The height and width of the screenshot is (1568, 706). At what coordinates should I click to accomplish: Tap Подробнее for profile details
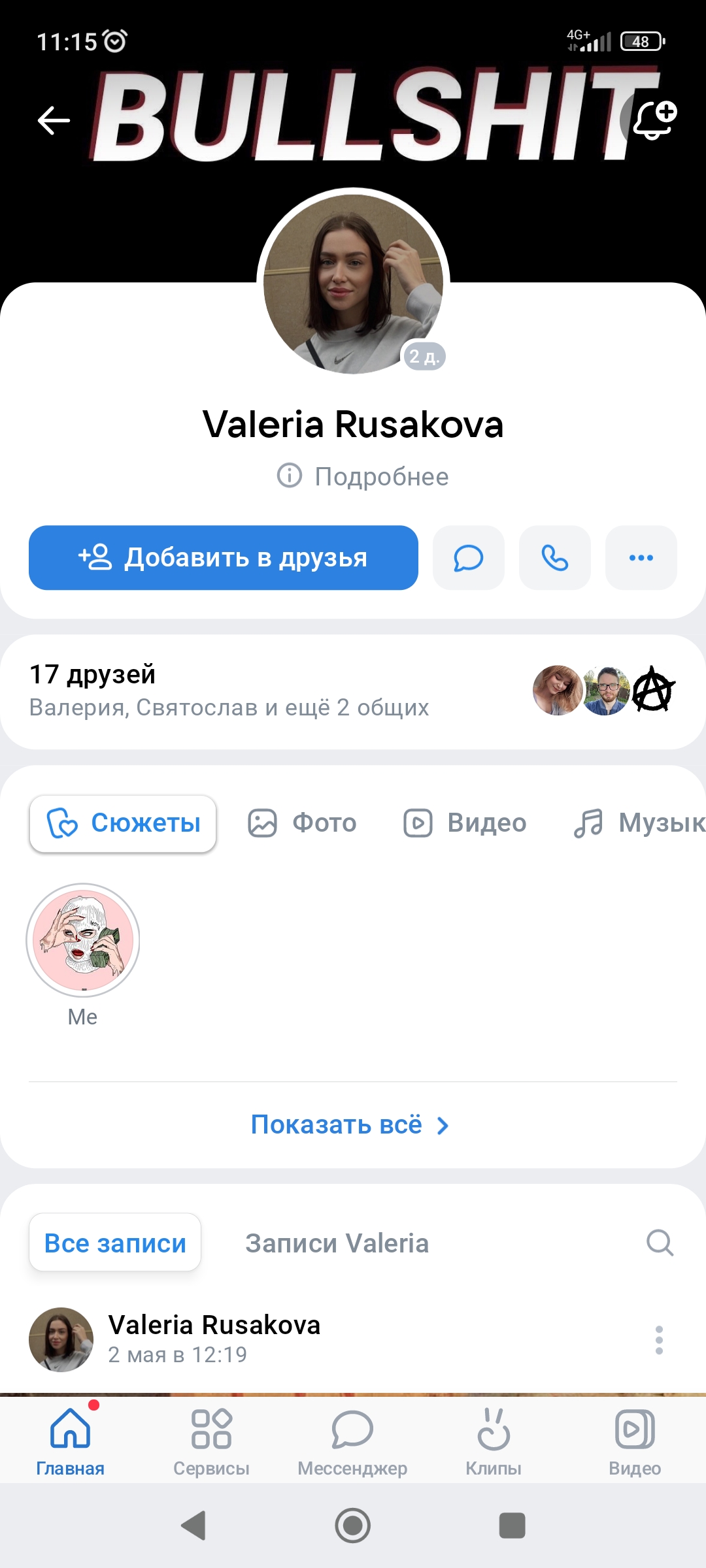tap(363, 476)
